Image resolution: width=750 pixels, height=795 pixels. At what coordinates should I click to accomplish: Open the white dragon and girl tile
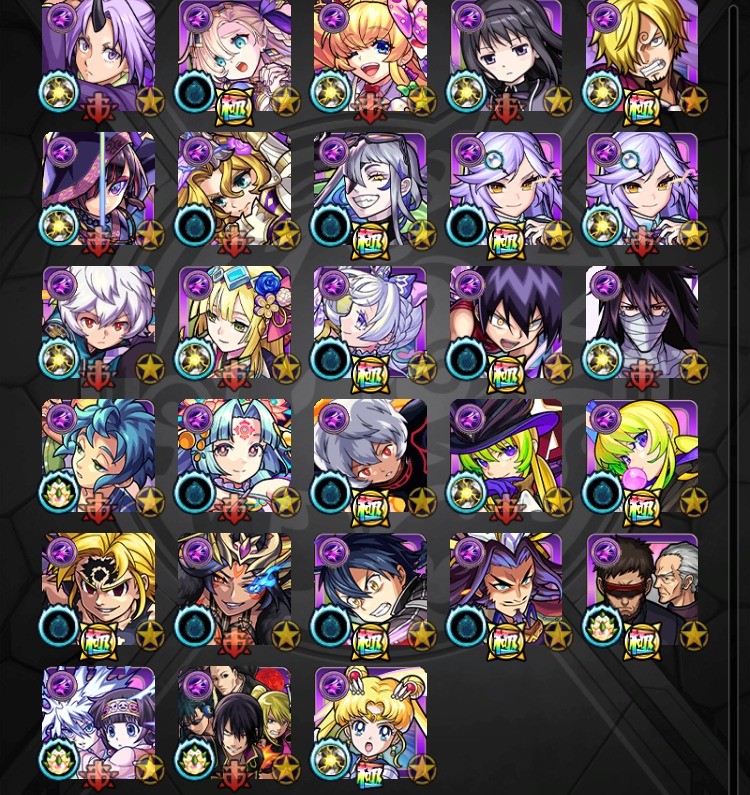tap(98, 722)
